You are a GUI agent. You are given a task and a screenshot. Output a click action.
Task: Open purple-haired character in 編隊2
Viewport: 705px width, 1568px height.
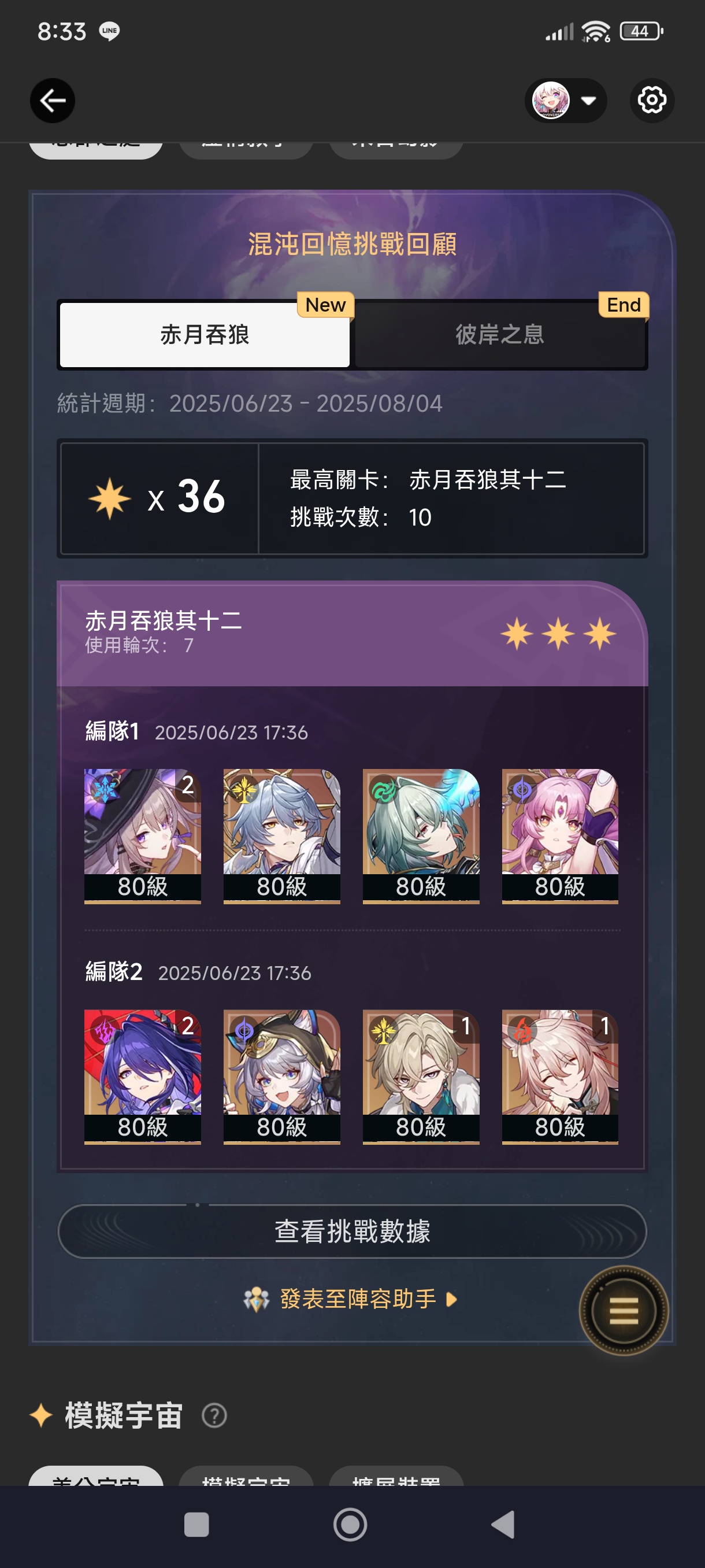click(142, 1076)
